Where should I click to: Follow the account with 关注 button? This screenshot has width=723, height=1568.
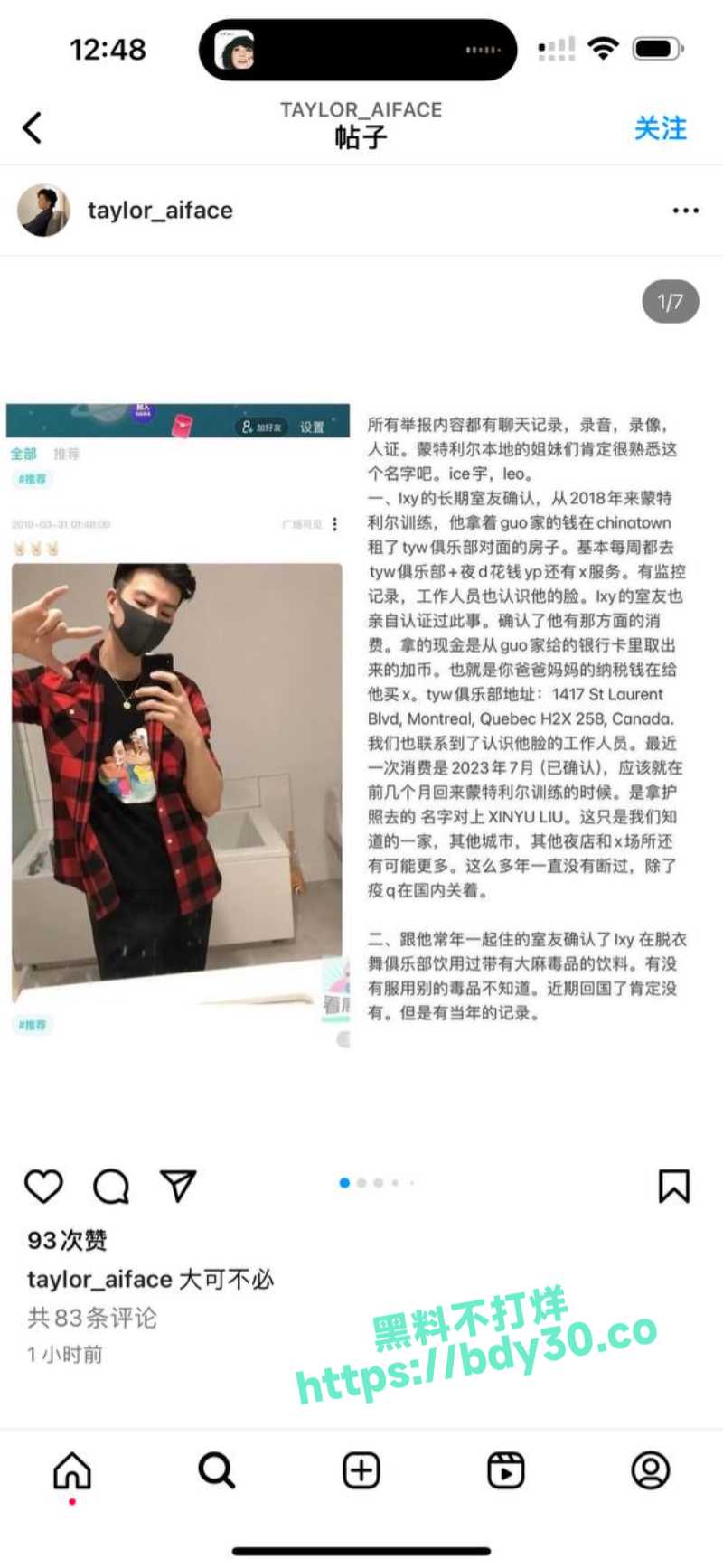click(x=660, y=128)
